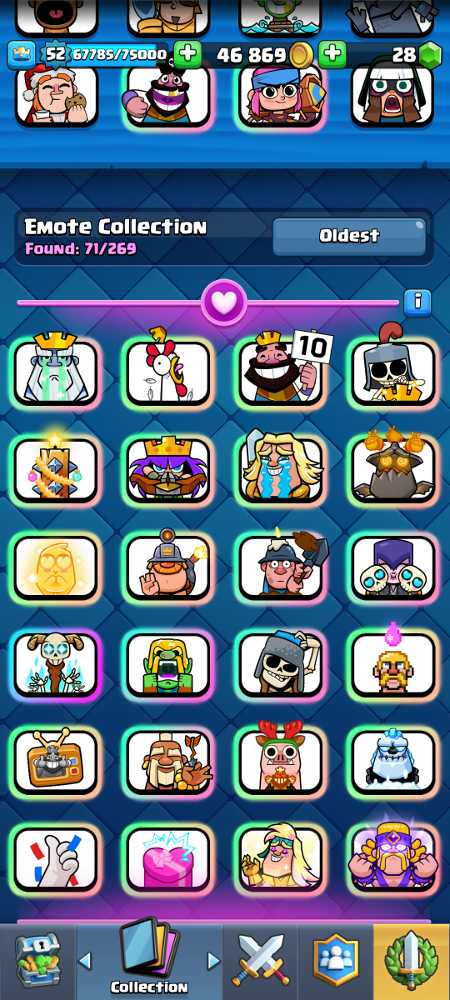450x1000 pixels.
Task: Open the emote collection info button
Action: (x=417, y=302)
